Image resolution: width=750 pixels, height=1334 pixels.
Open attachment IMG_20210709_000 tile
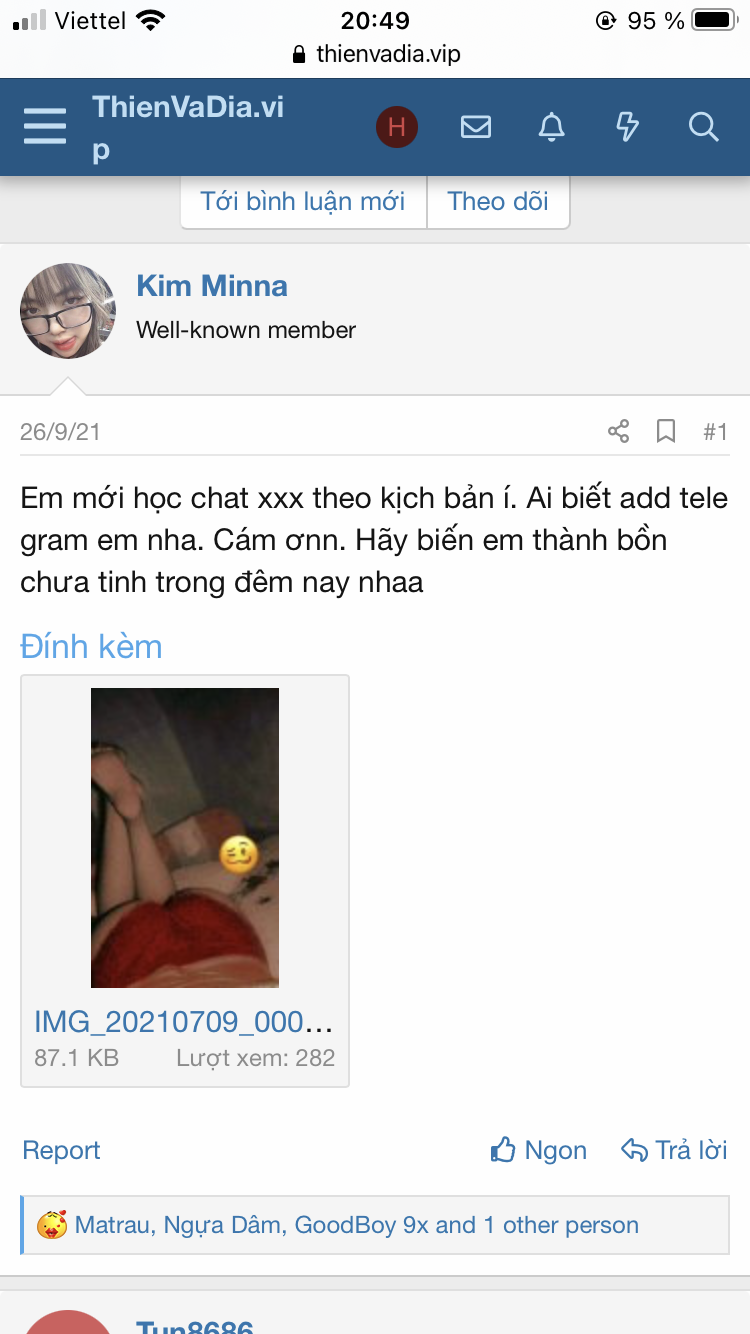[185, 880]
